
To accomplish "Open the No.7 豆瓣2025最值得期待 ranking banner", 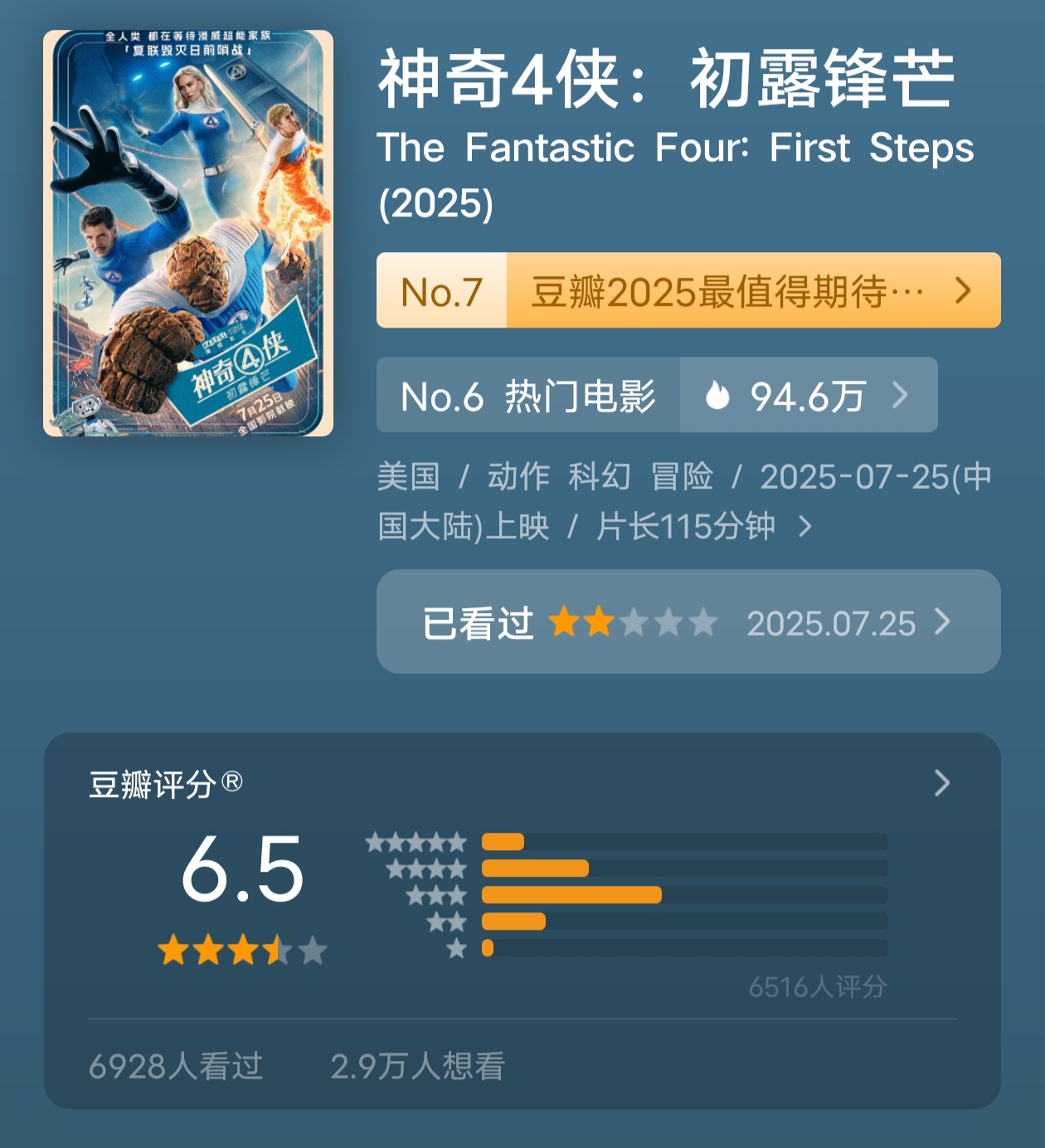I will [x=688, y=290].
